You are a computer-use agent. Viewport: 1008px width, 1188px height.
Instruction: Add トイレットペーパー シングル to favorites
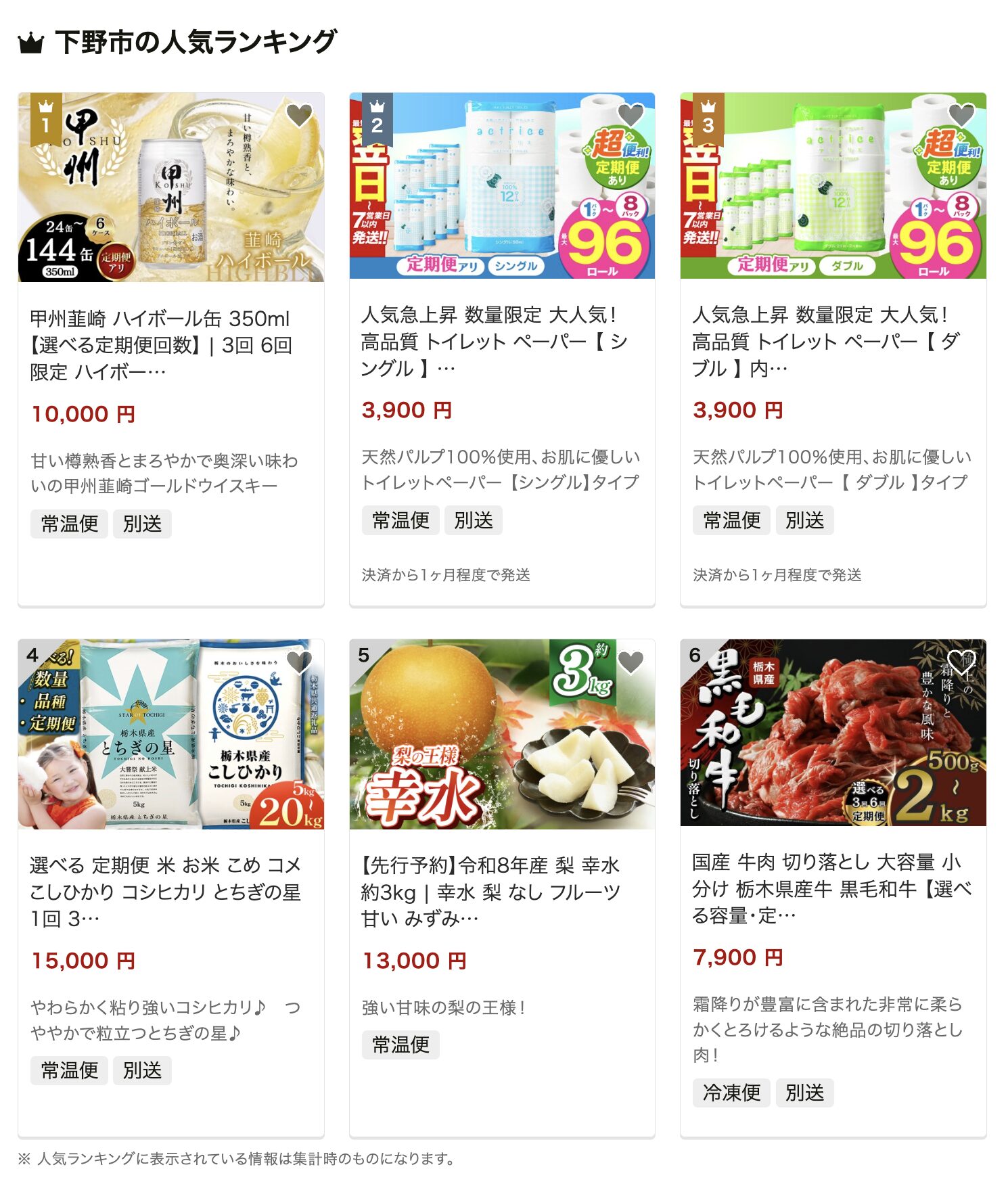click(x=631, y=114)
